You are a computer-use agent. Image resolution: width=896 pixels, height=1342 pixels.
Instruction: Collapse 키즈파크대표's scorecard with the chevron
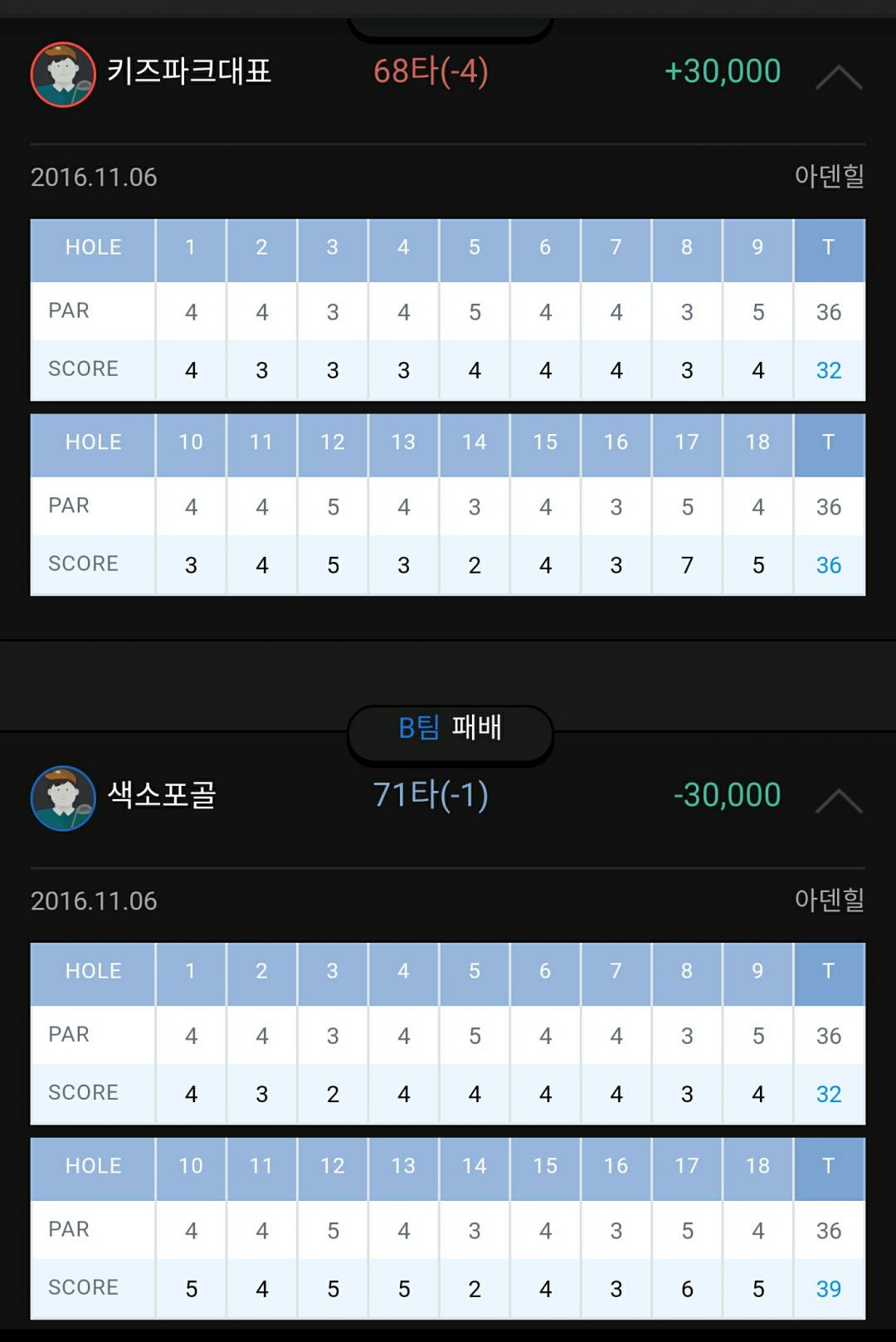click(838, 77)
